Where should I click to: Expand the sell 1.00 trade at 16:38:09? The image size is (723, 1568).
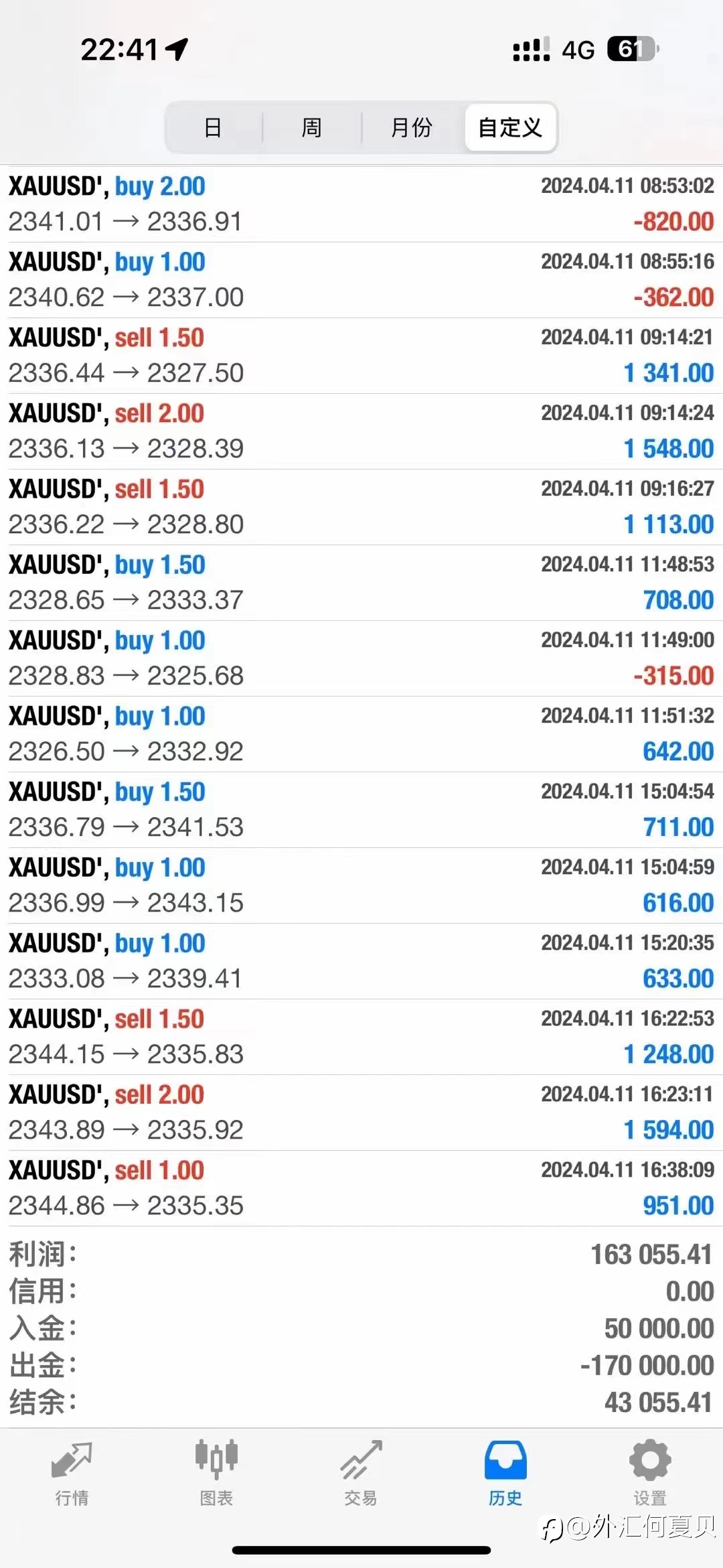[x=361, y=1188]
